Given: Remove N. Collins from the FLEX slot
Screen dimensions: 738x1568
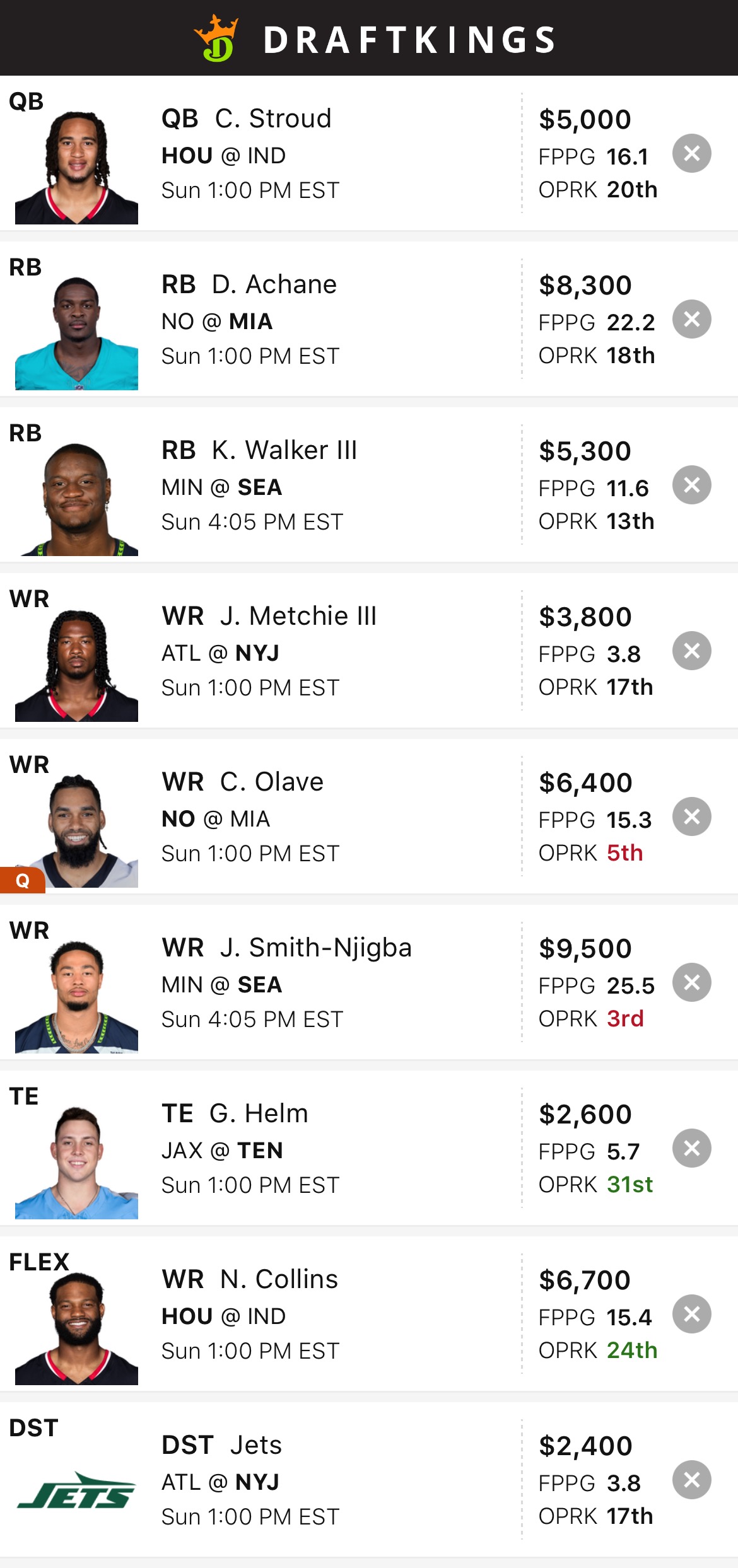Looking at the screenshot, I should tap(691, 1314).
